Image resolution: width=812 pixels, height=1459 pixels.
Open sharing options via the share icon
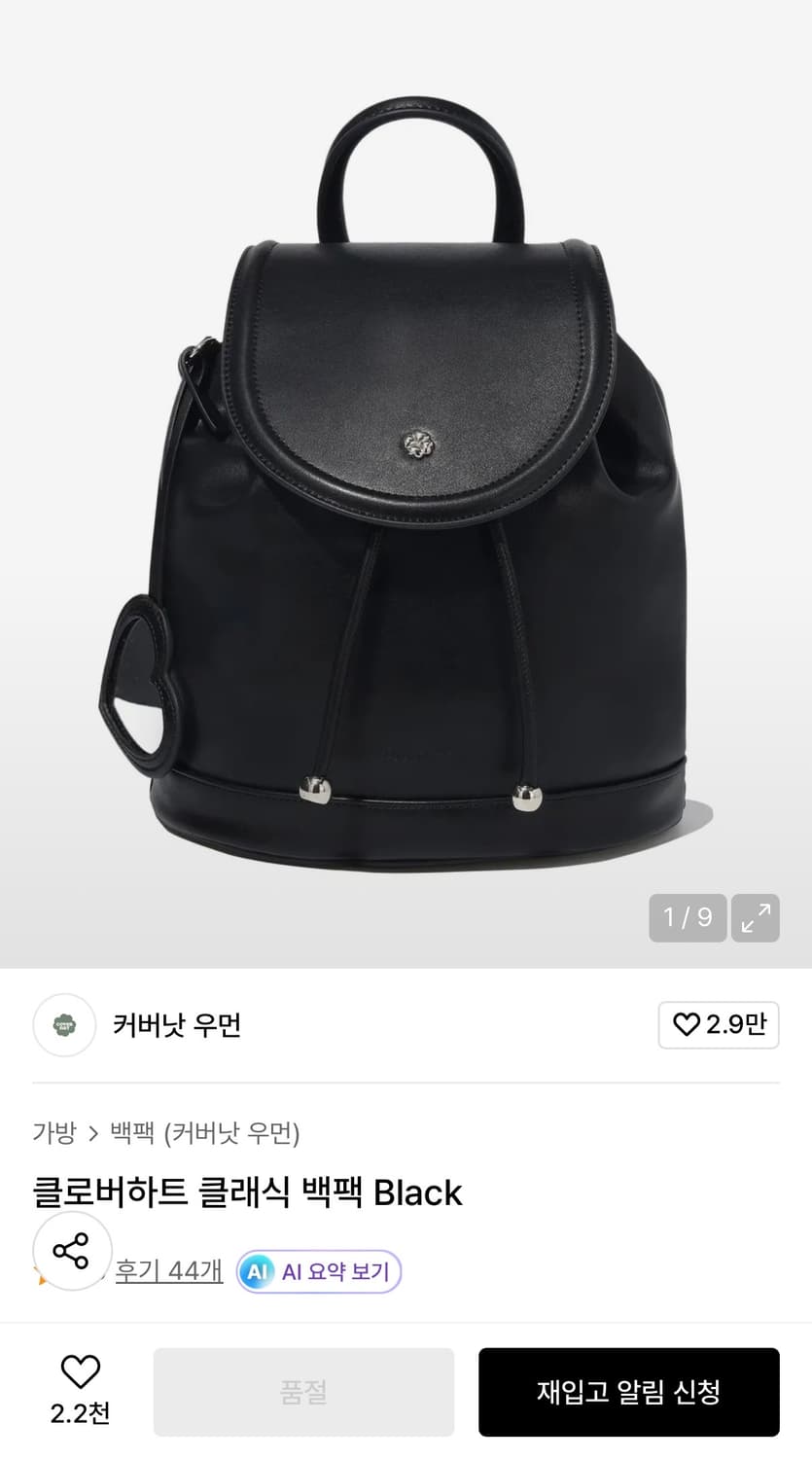click(x=72, y=1253)
